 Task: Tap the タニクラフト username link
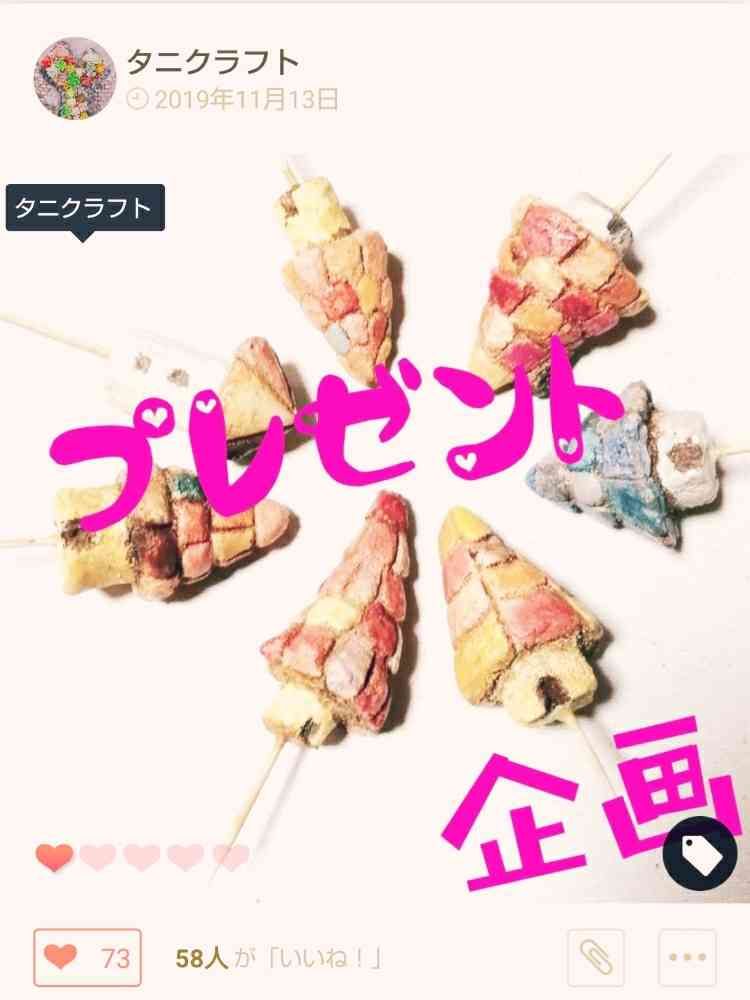tap(214, 62)
